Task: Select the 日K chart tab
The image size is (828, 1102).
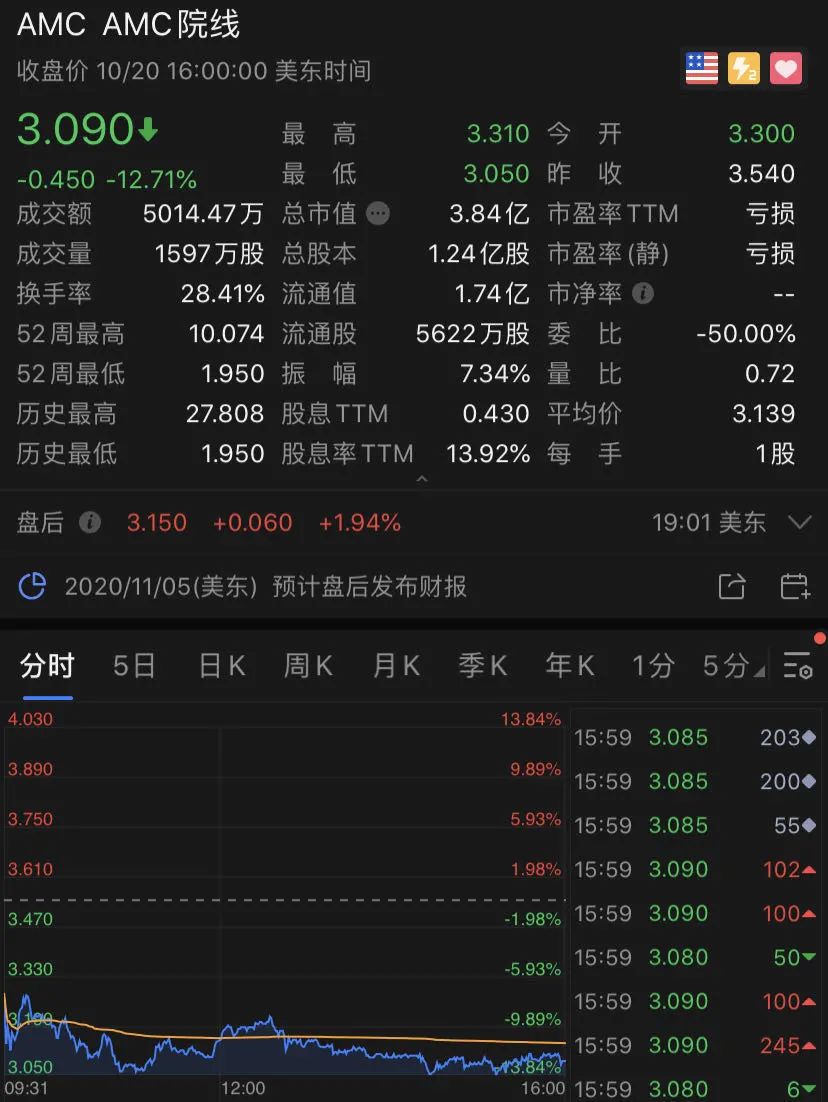Action: 222,665
